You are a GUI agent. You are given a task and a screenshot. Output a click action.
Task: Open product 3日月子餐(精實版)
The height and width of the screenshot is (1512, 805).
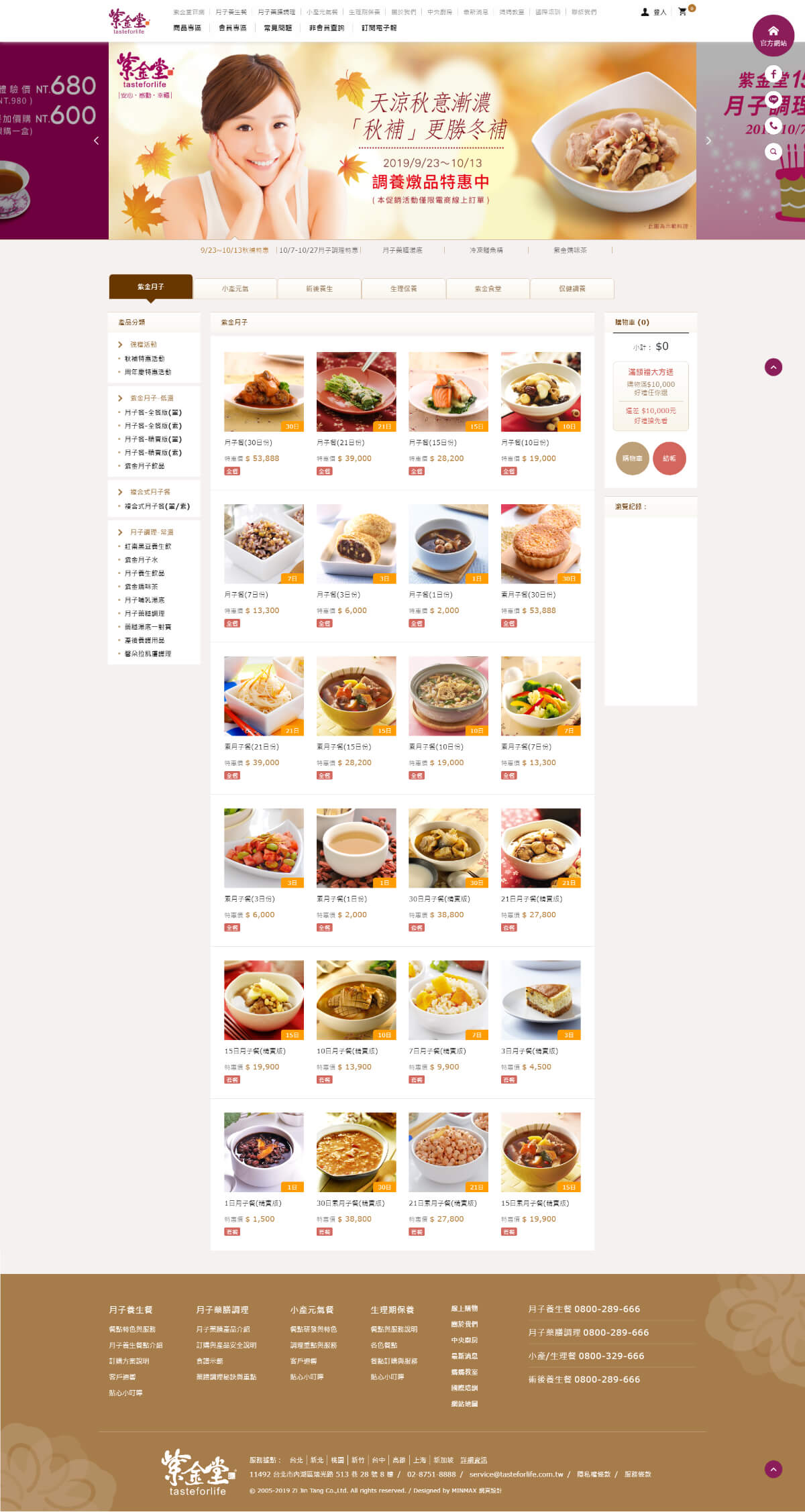pyautogui.click(x=541, y=1000)
